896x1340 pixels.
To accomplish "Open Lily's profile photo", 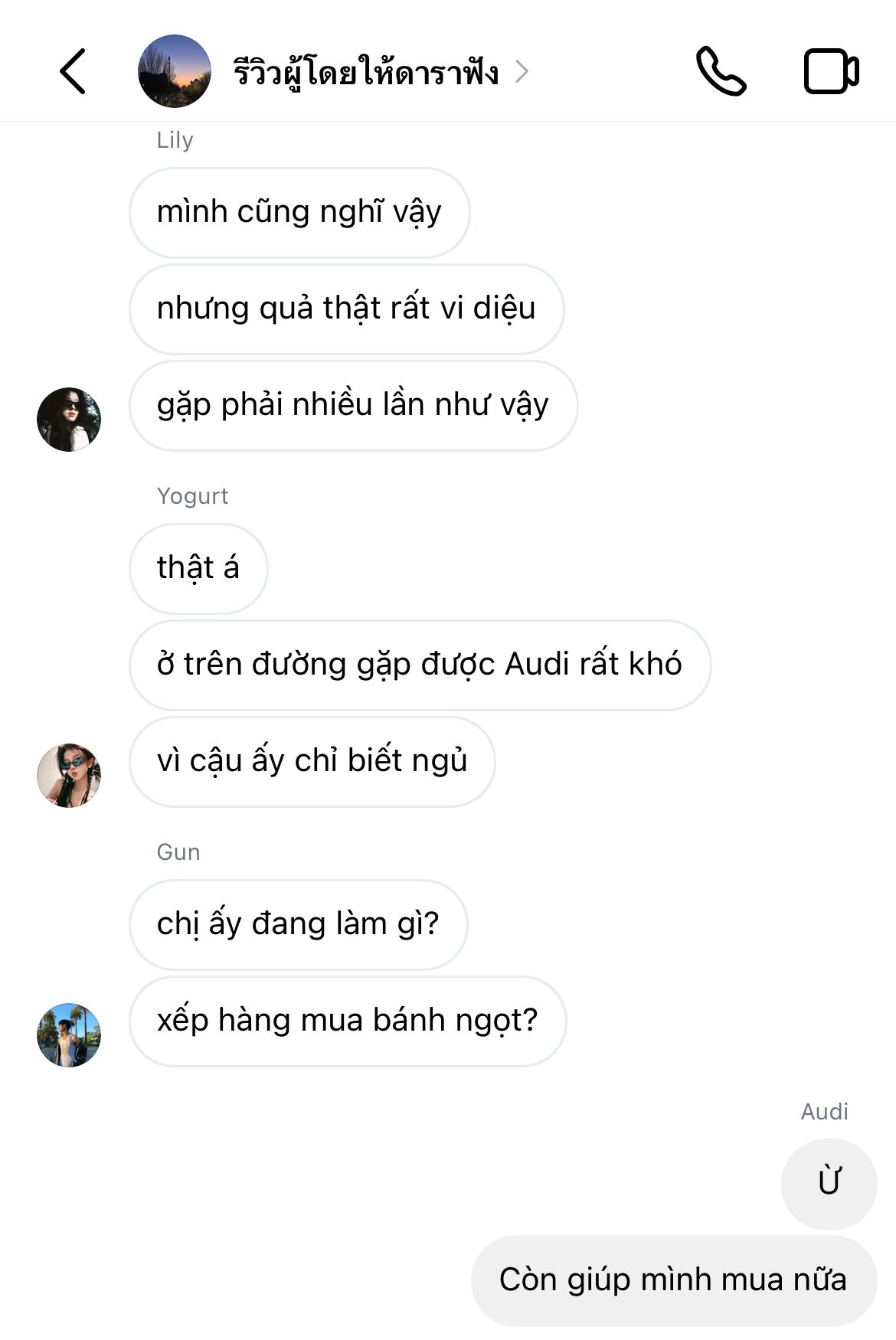I will click(x=69, y=420).
